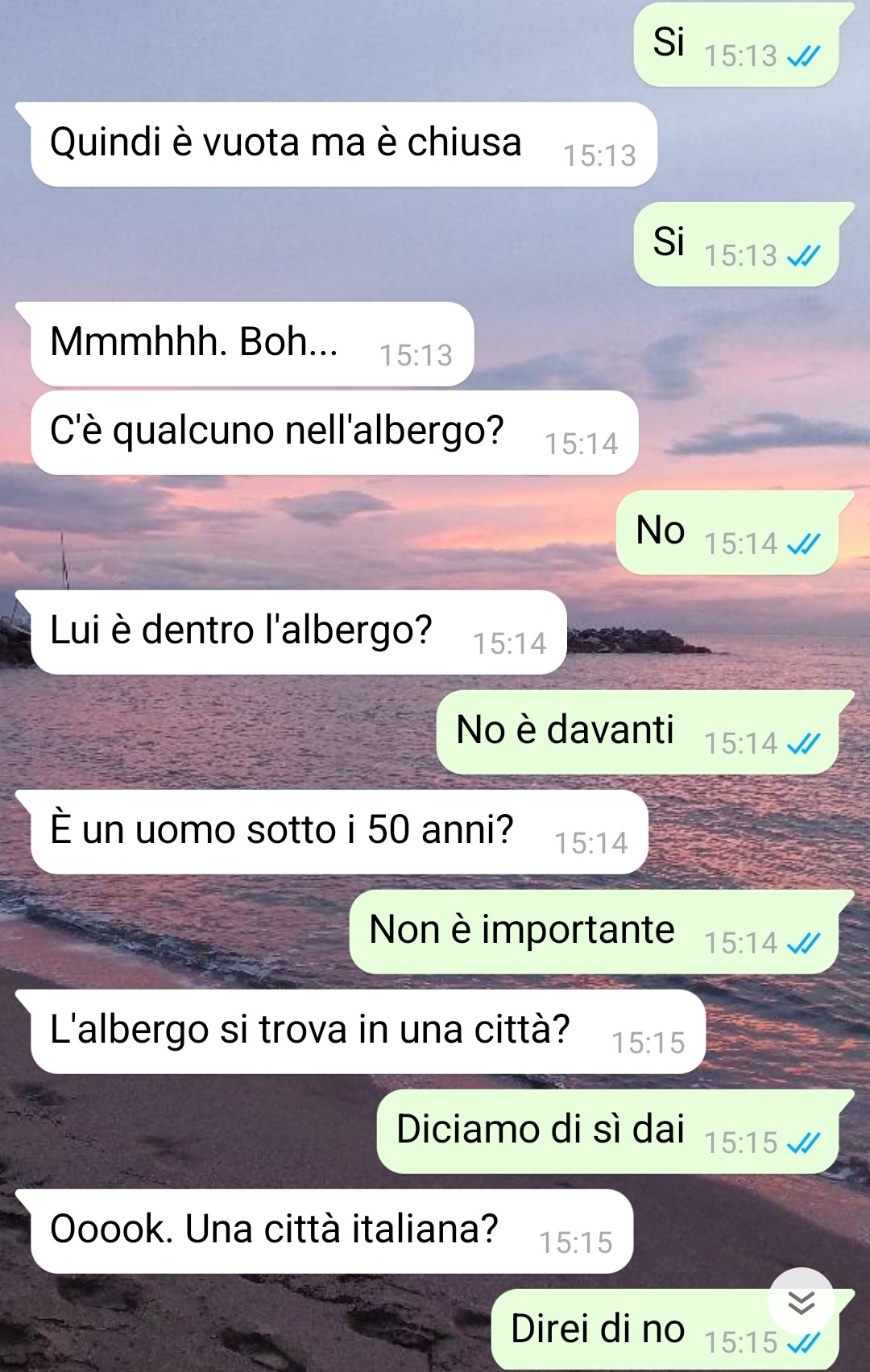Jump to the latest messages with the double-chevron button
The height and width of the screenshot is (1372, 870).
[801, 1300]
